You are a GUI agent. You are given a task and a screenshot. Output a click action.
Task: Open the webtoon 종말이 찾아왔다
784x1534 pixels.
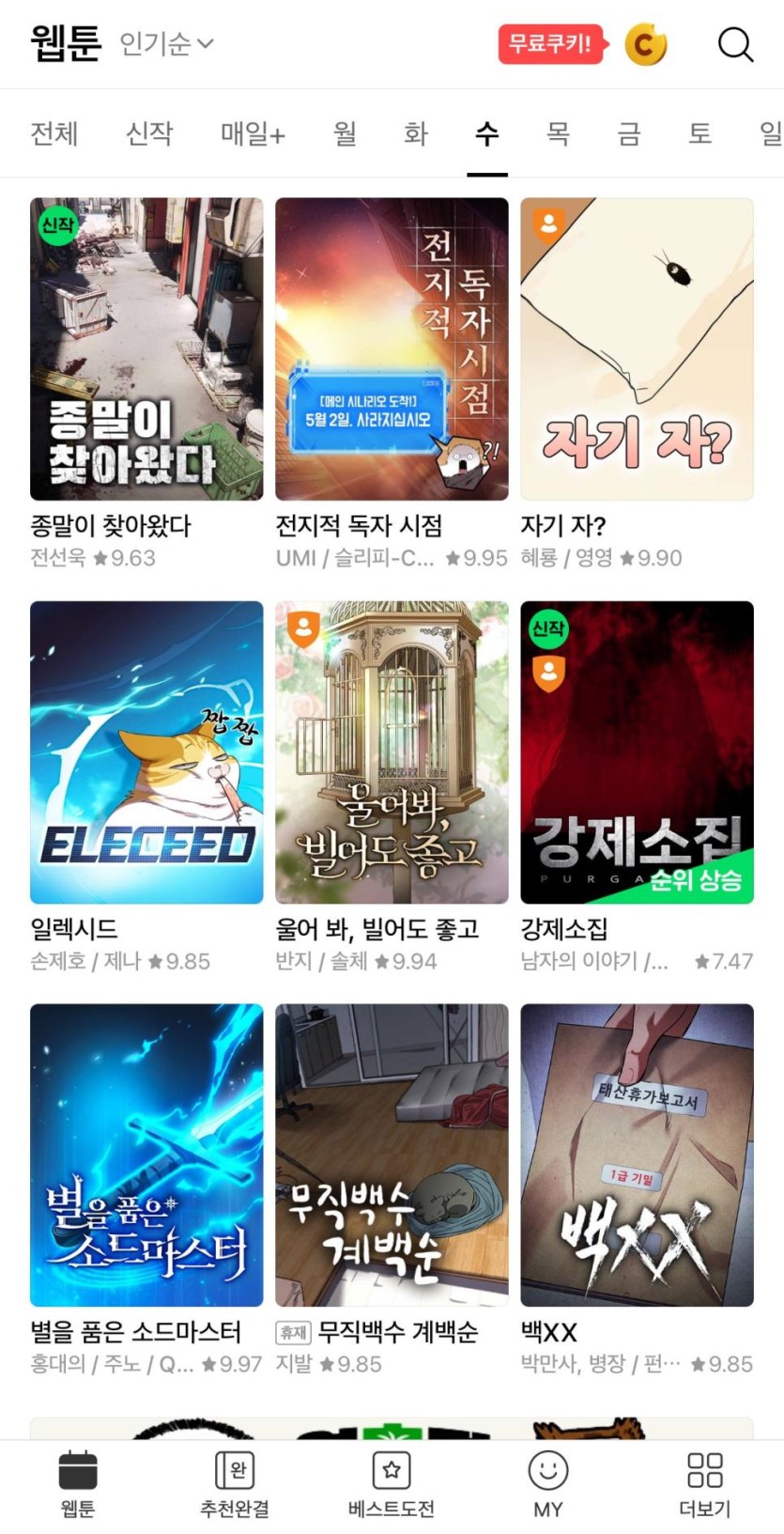(x=146, y=349)
